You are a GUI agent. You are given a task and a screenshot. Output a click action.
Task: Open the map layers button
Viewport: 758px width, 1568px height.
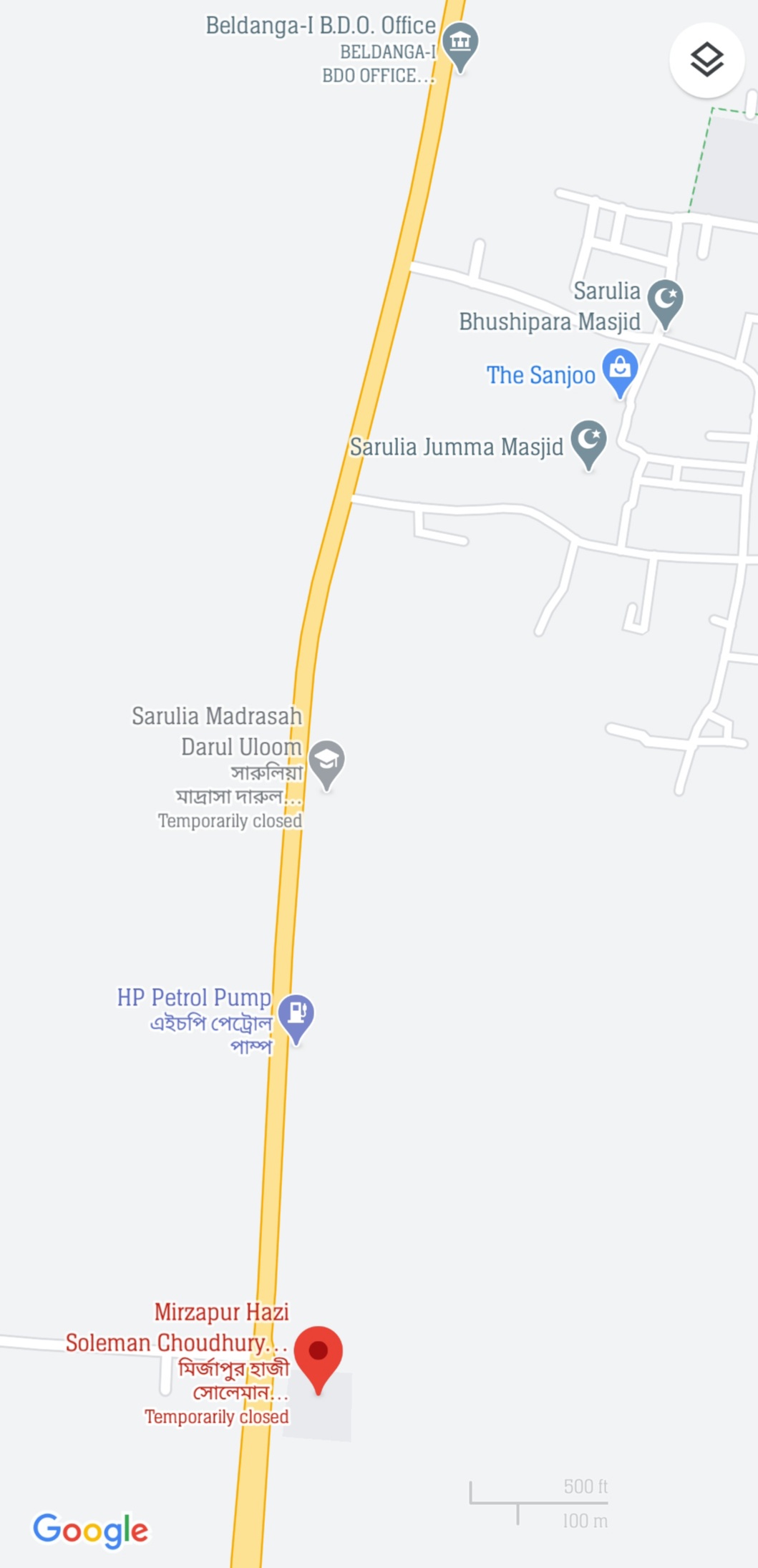[x=706, y=59]
